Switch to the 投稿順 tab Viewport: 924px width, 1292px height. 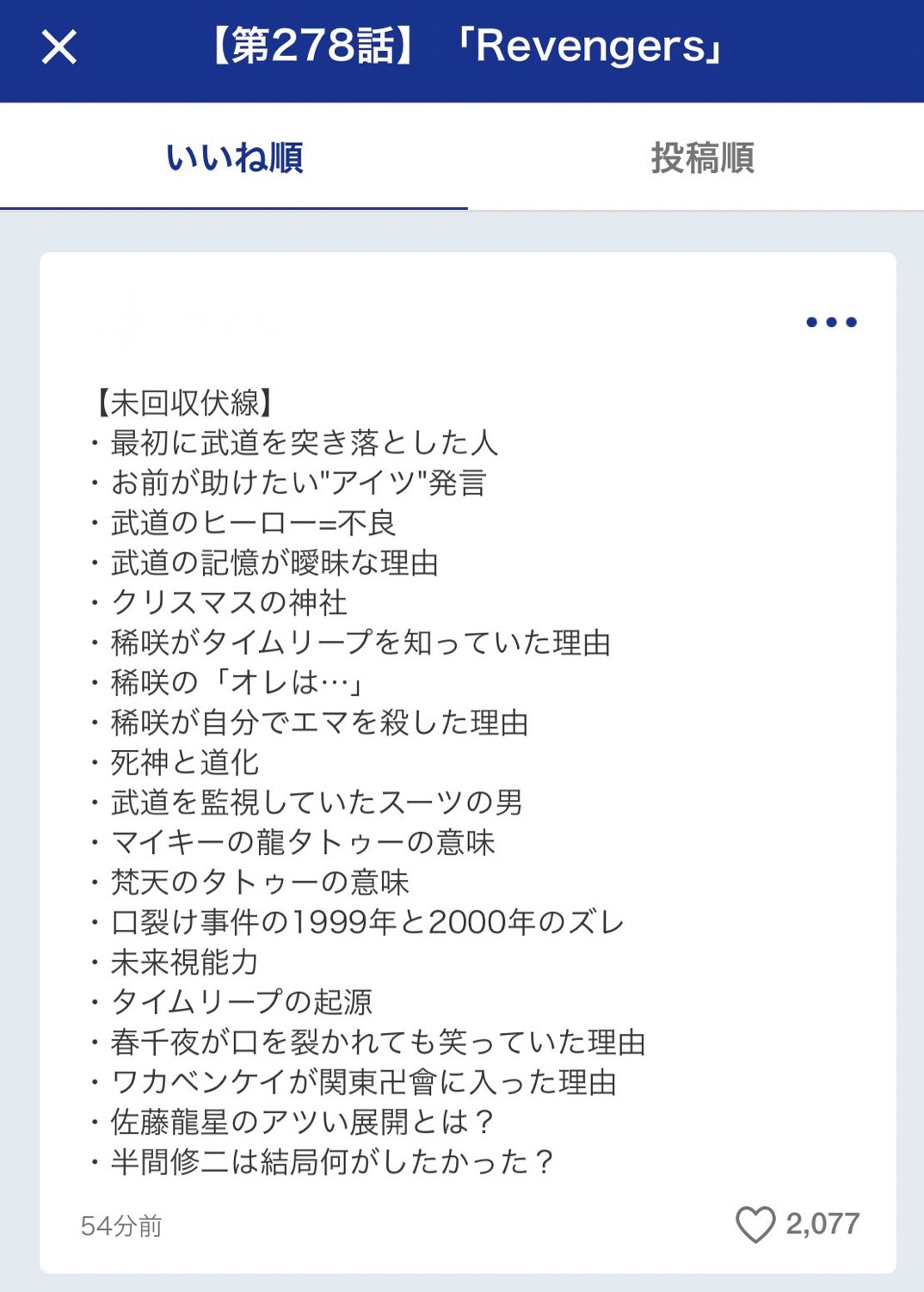(x=701, y=158)
